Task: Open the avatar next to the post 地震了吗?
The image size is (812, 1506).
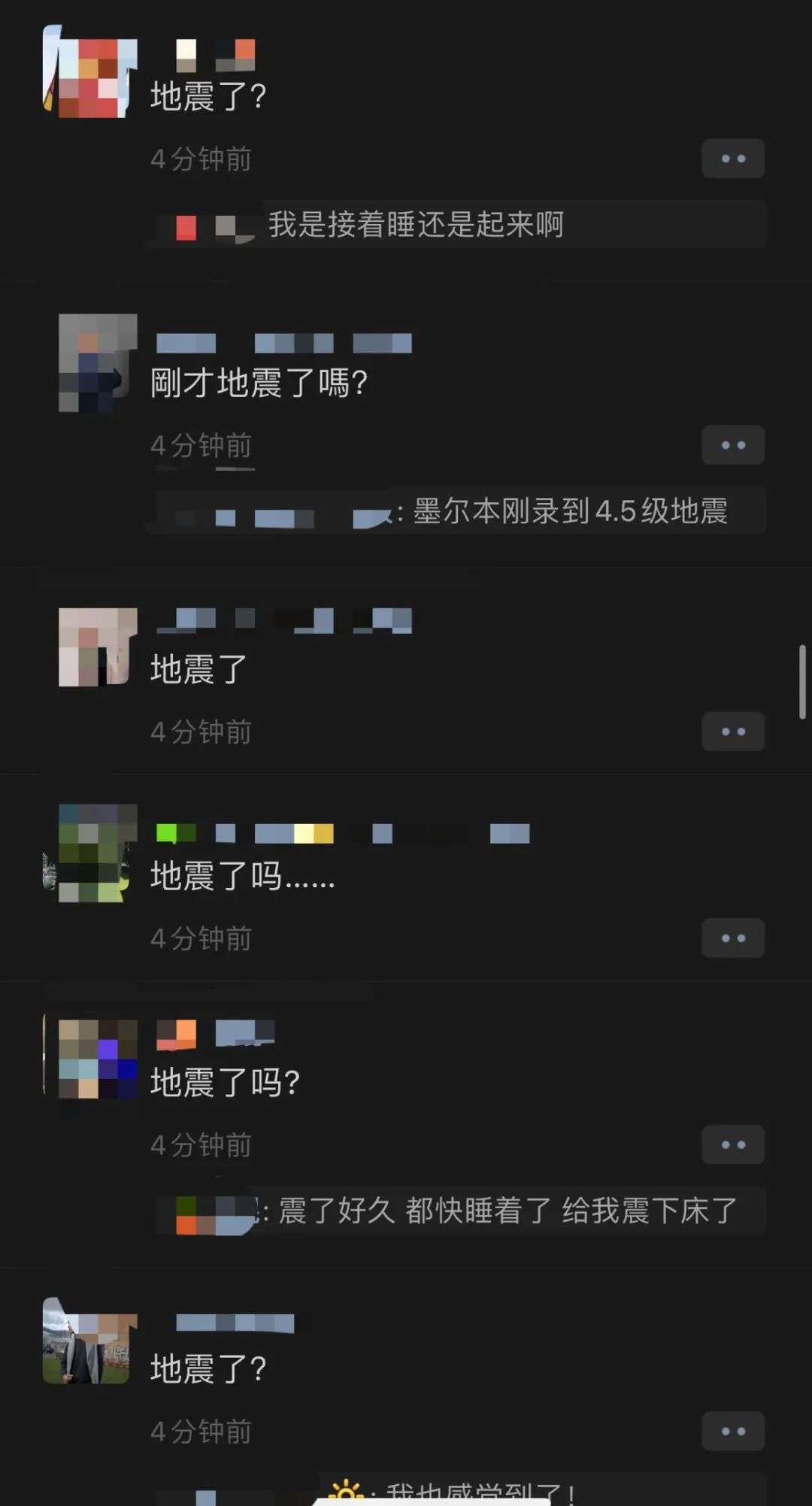Action: coord(98,1059)
